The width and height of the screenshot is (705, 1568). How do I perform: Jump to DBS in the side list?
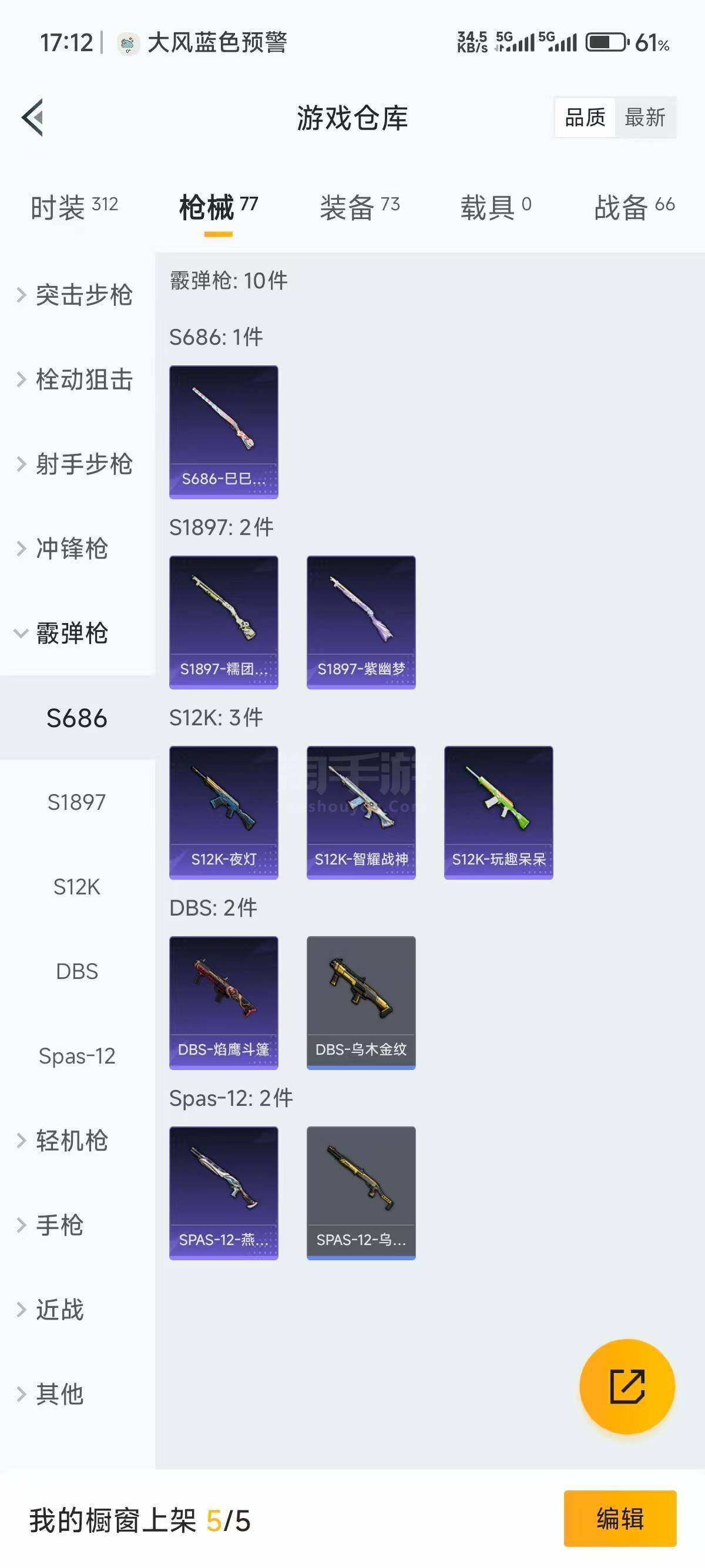click(x=77, y=971)
